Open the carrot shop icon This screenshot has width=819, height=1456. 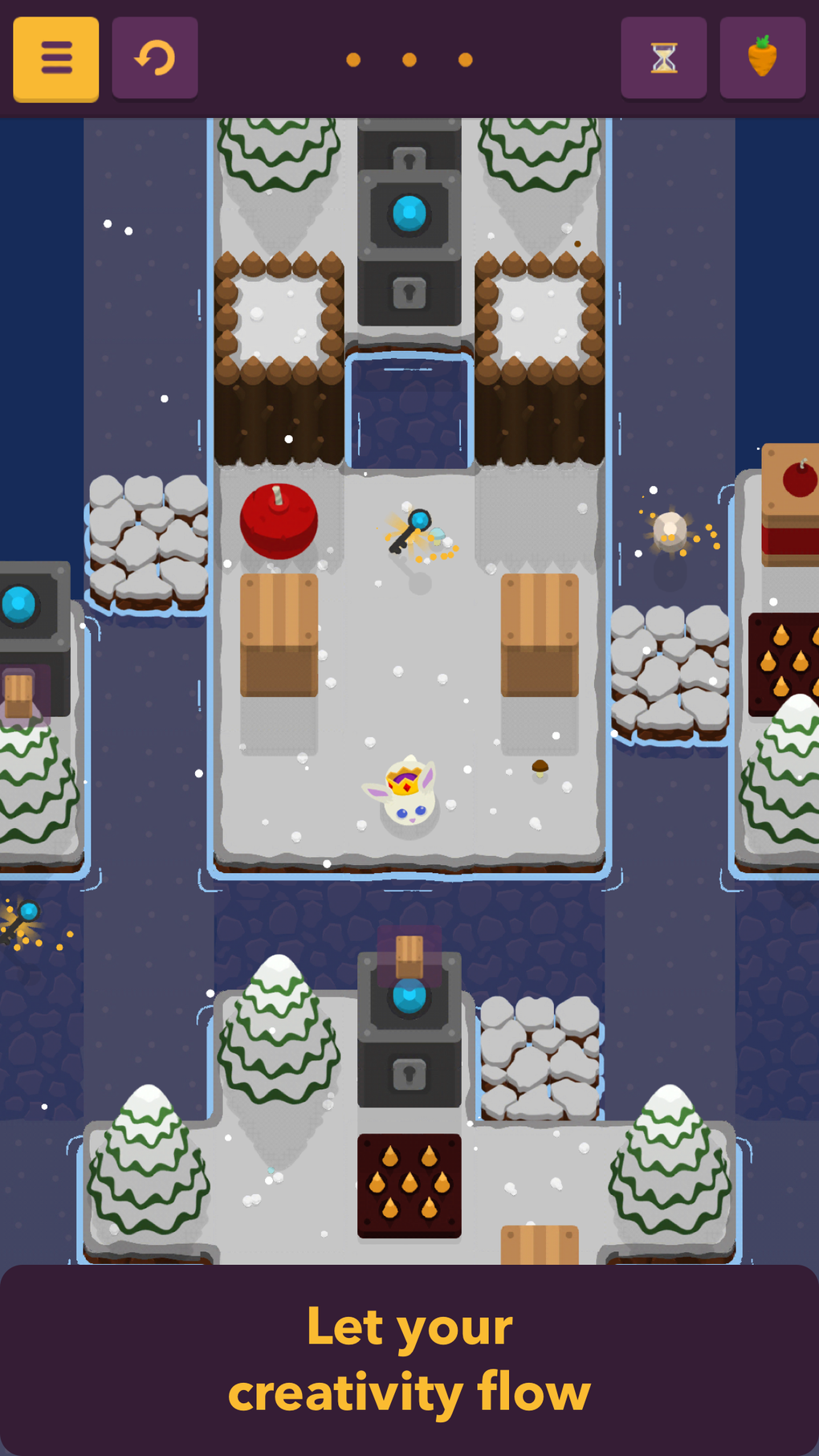coord(762,57)
